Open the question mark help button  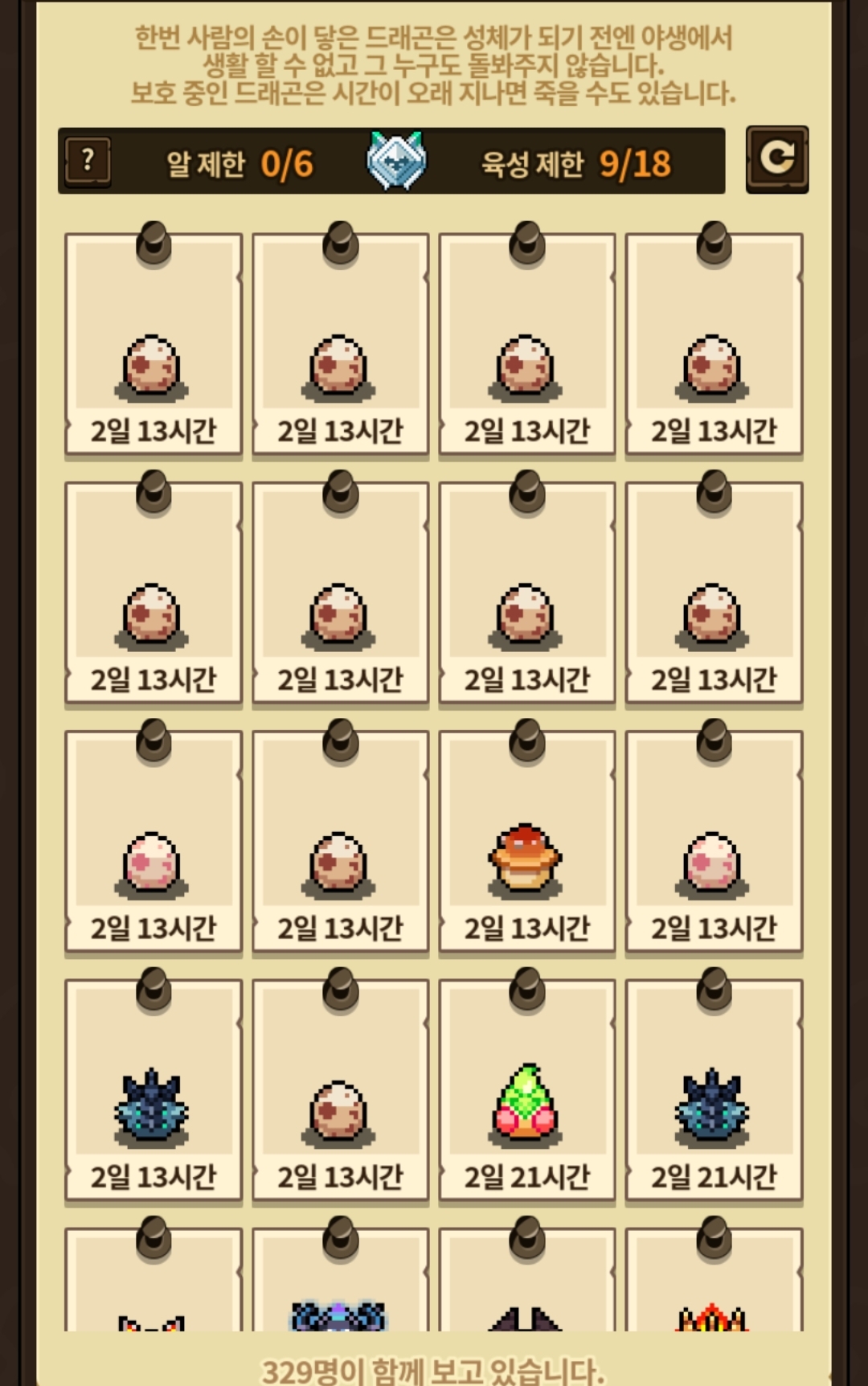88,162
